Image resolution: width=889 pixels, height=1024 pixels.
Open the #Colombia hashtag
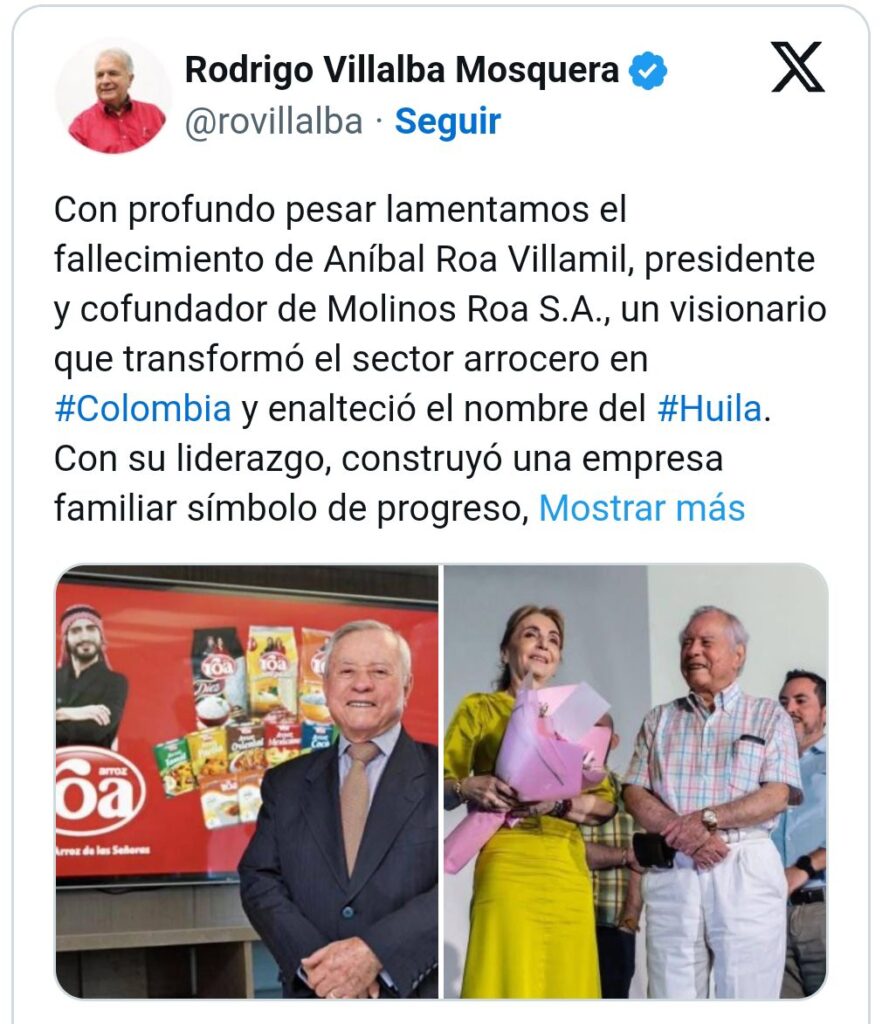pyautogui.click(x=142, y=409)
